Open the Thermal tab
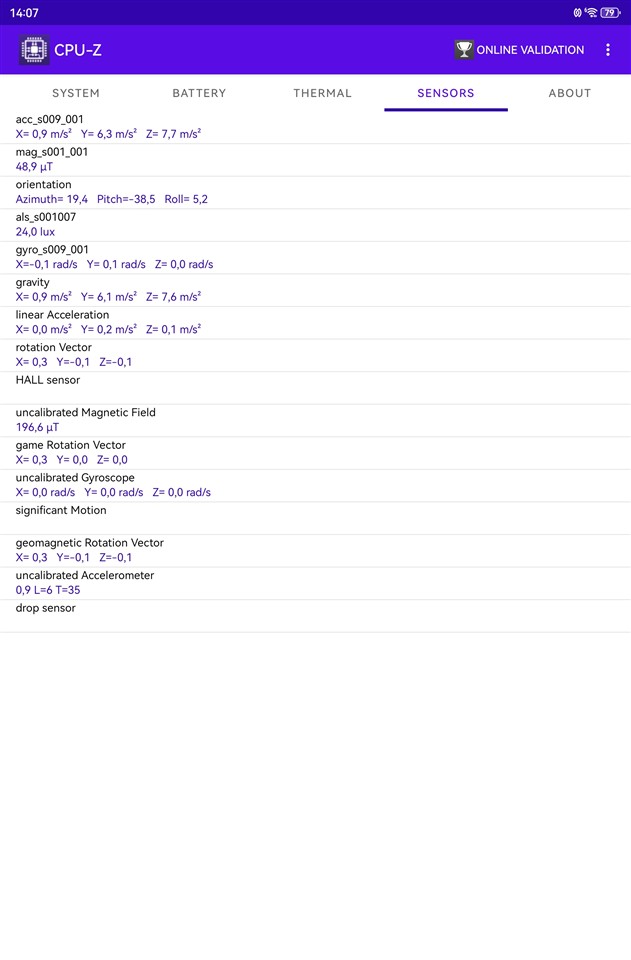Viewport: 631px width, 960px height. (x=322, y=93)
